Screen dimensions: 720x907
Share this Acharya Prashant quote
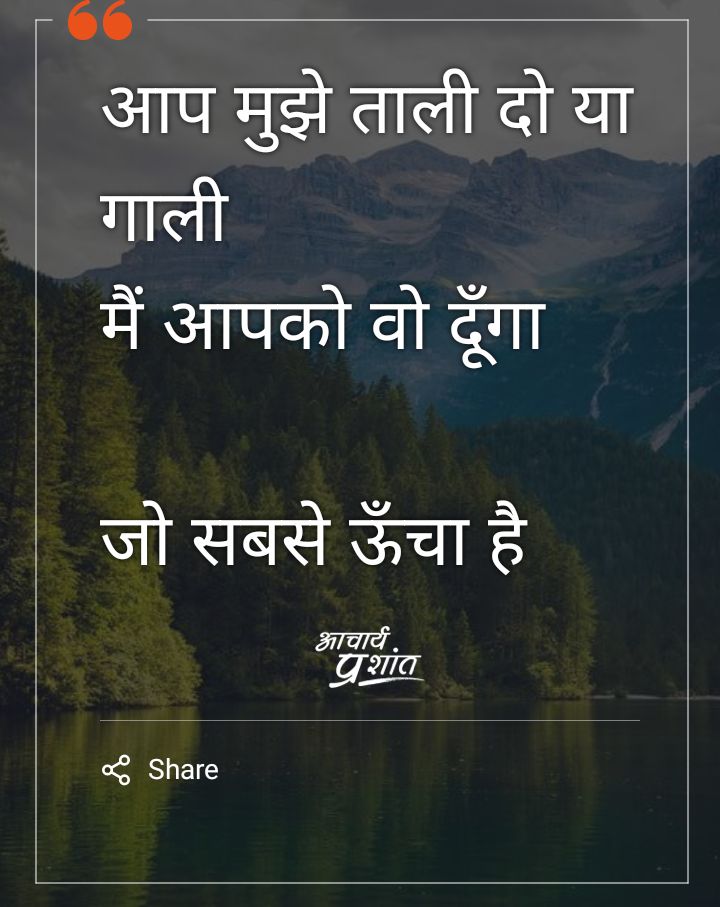pos(160,770)
